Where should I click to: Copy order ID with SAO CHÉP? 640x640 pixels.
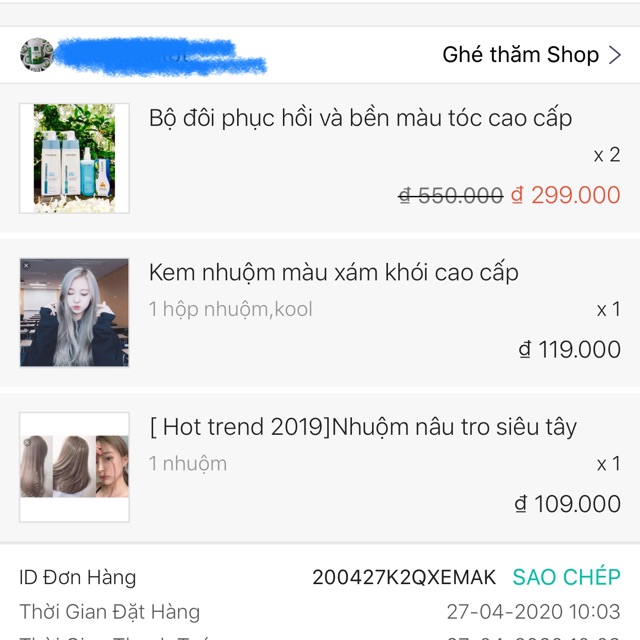[x=566, y=577]
